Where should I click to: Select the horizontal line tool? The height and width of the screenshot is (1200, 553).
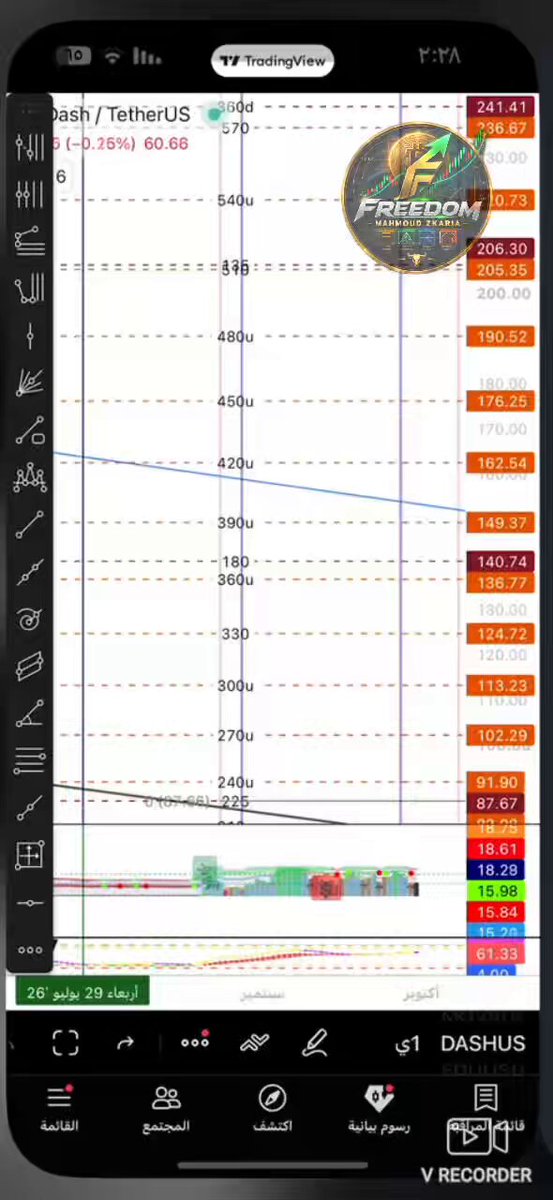pyautogui.click(x=30, y=903)
